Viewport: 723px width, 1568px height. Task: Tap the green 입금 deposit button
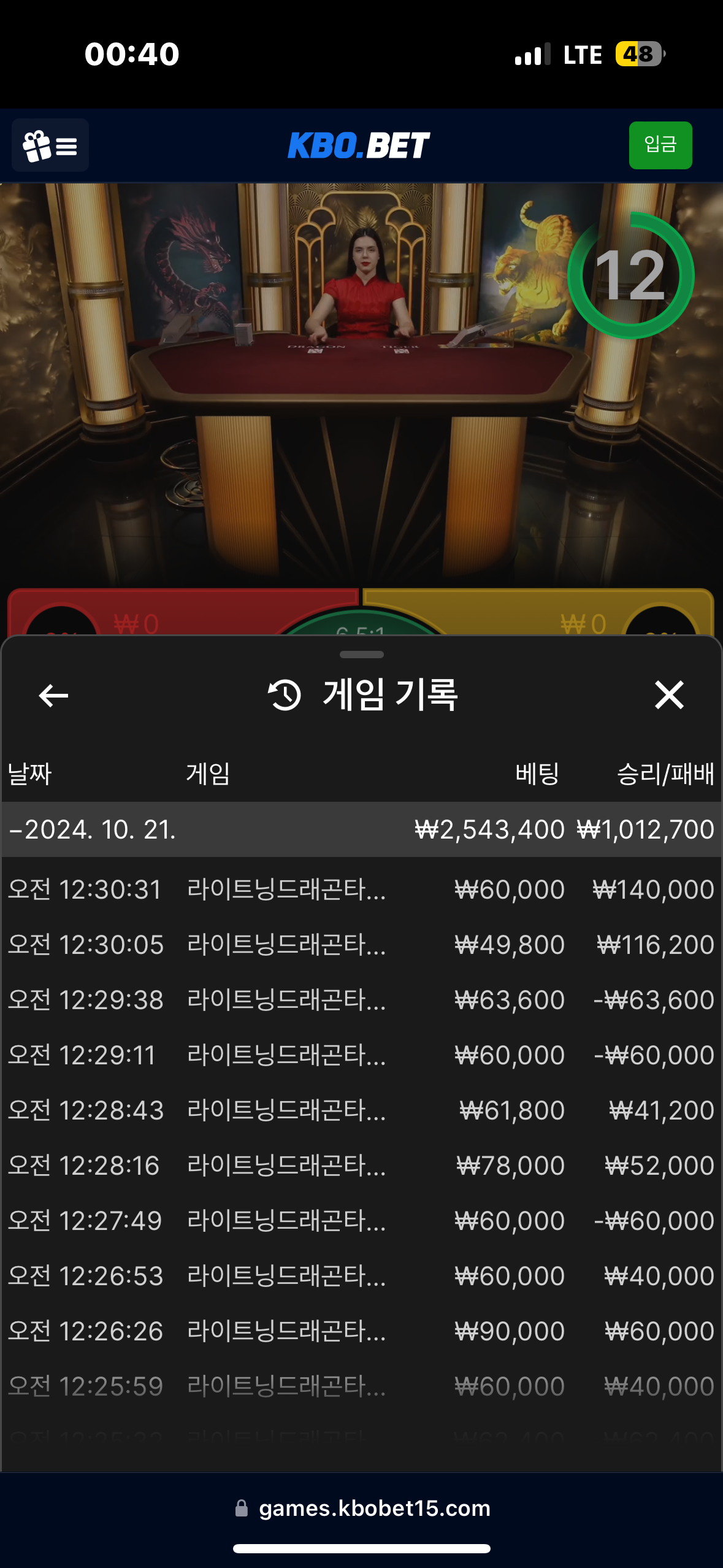[660, 145]
